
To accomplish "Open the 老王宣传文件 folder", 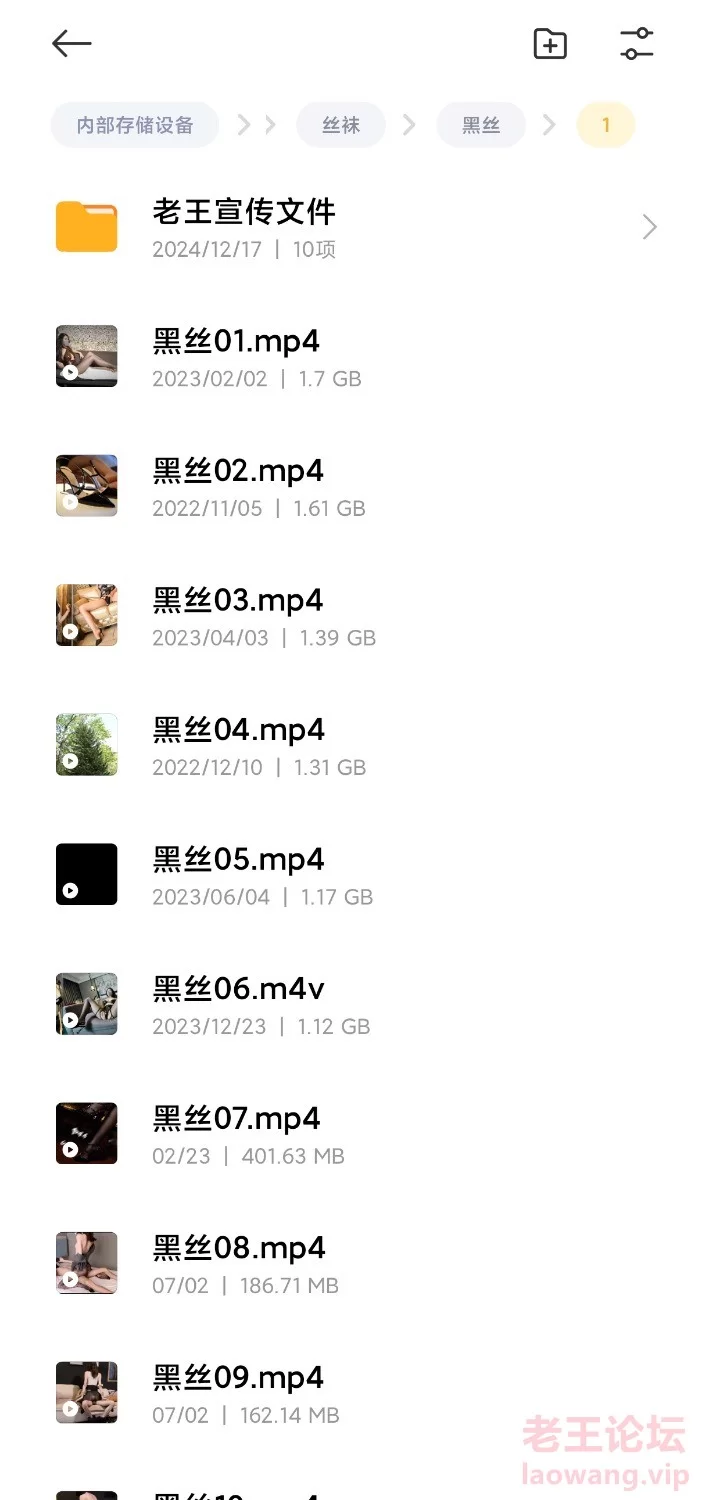I will (x=354, y=227).
